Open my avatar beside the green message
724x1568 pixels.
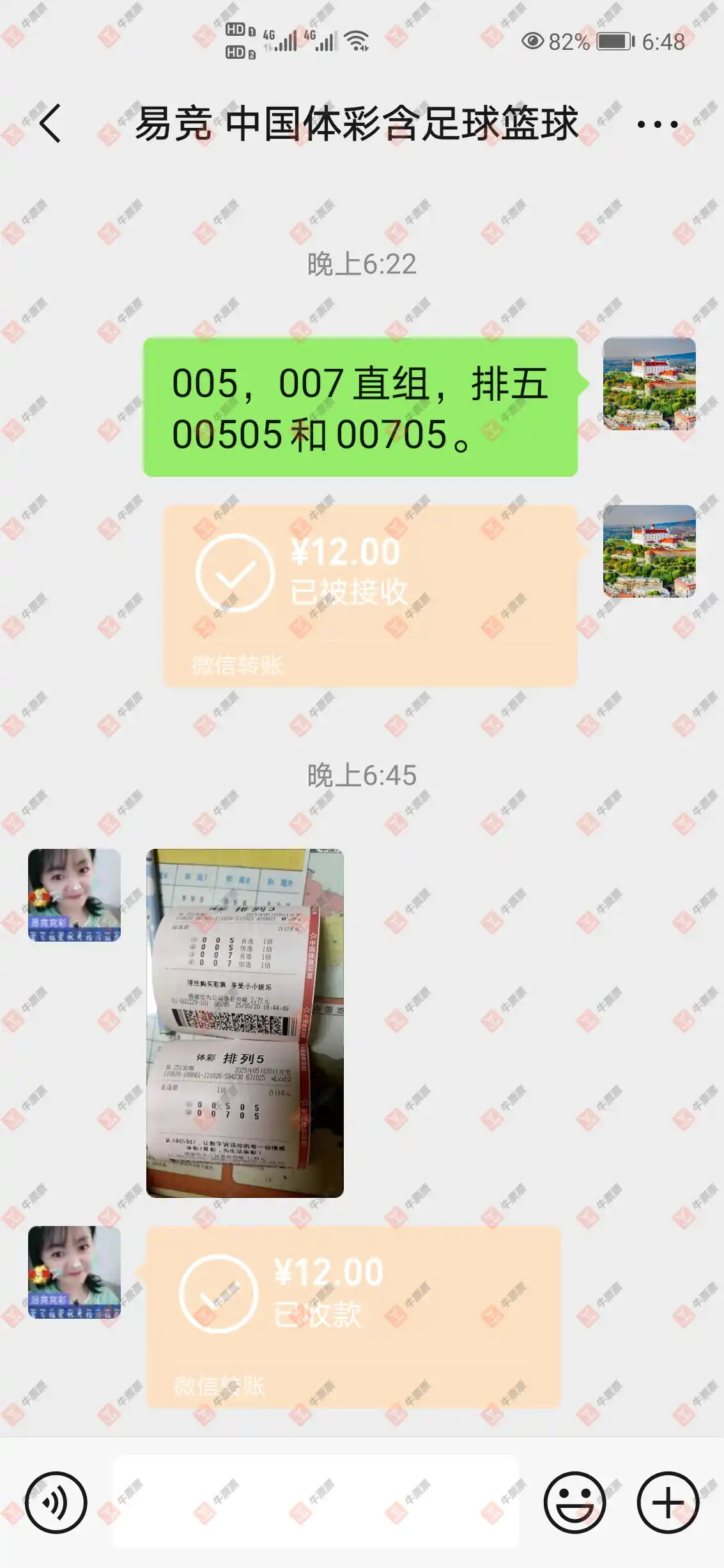point(649,384)
